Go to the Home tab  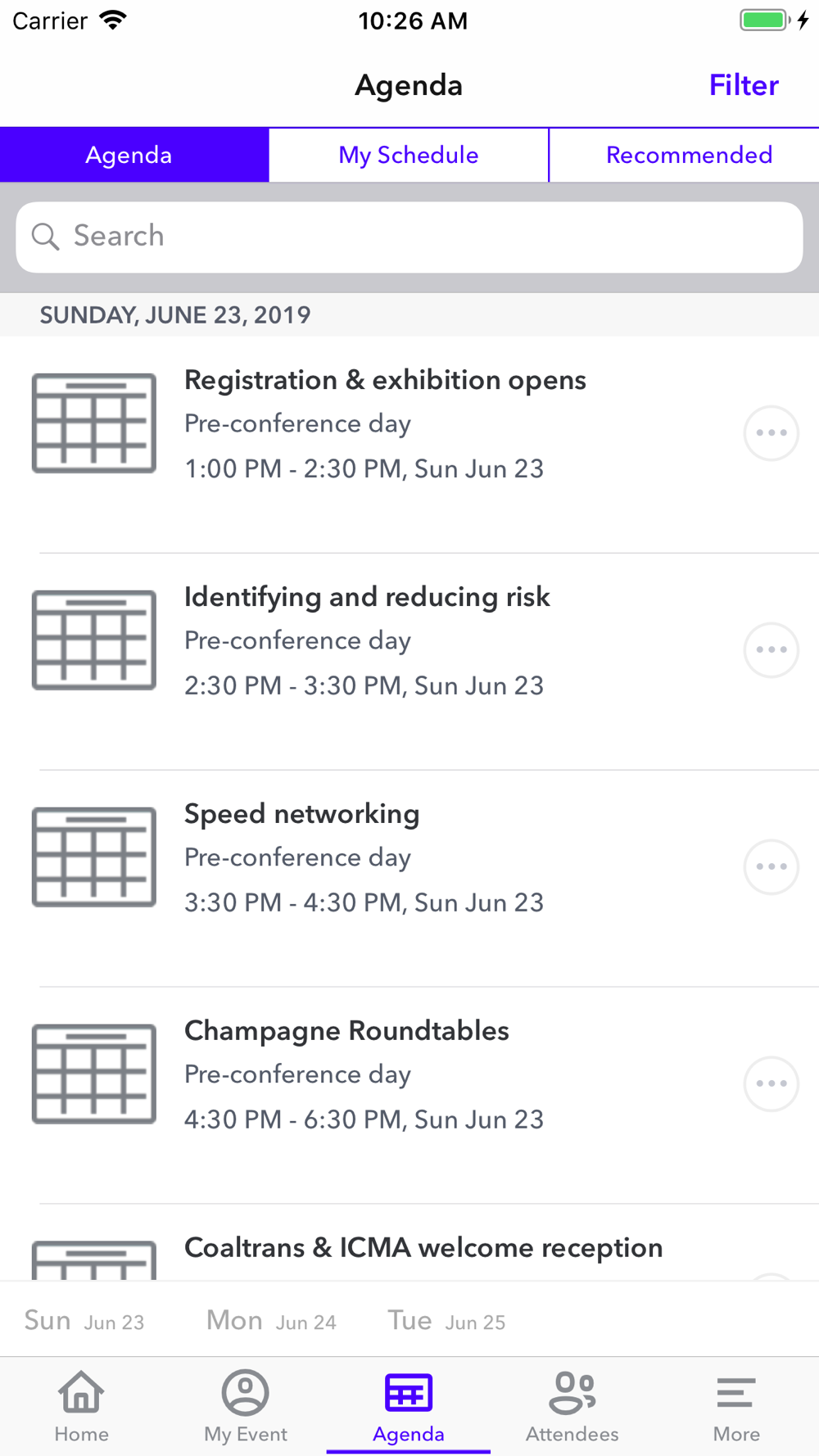coord(81,1407)
